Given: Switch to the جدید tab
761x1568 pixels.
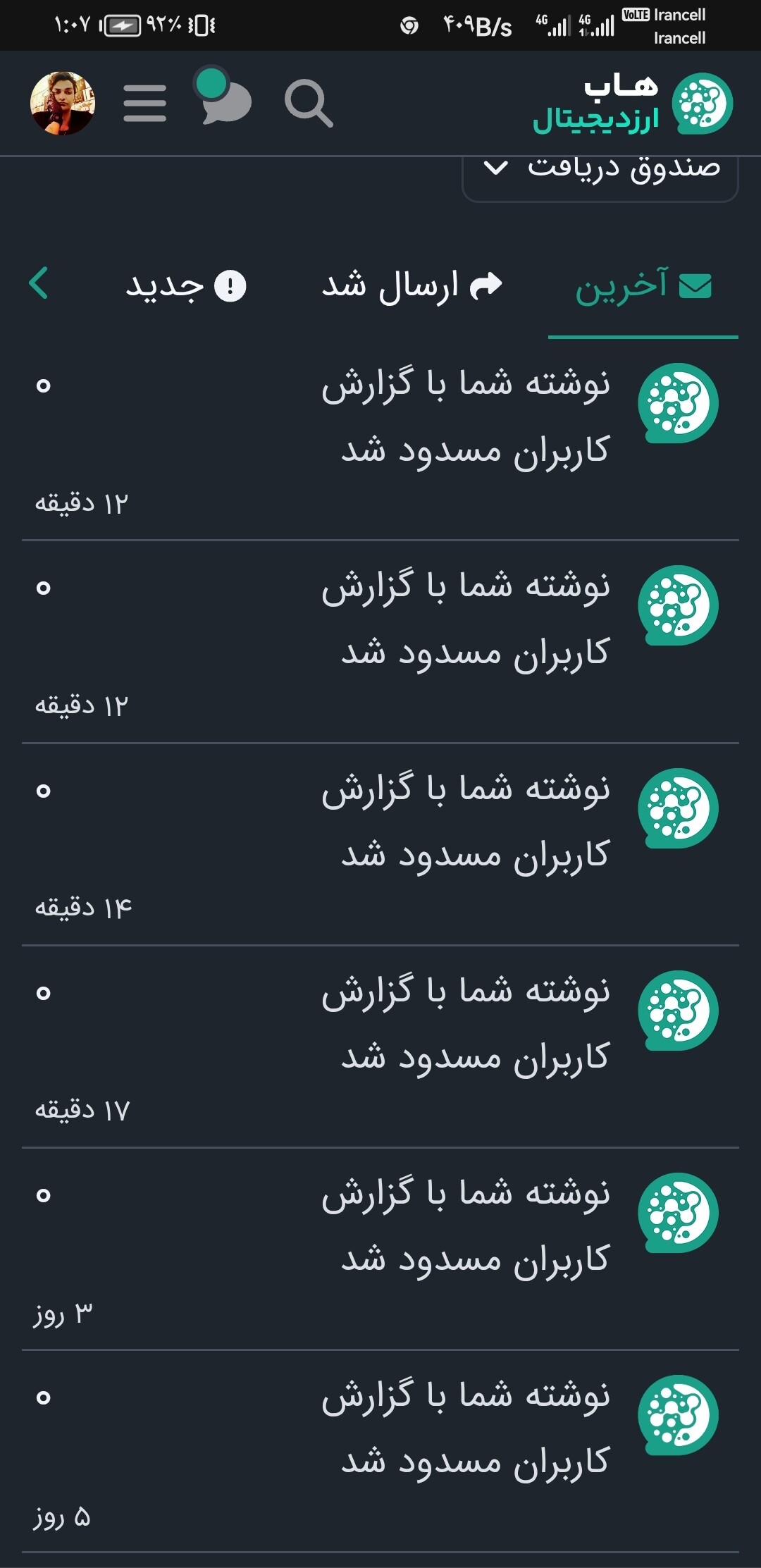Looking at the screenshot, I should tap(186, 285).
